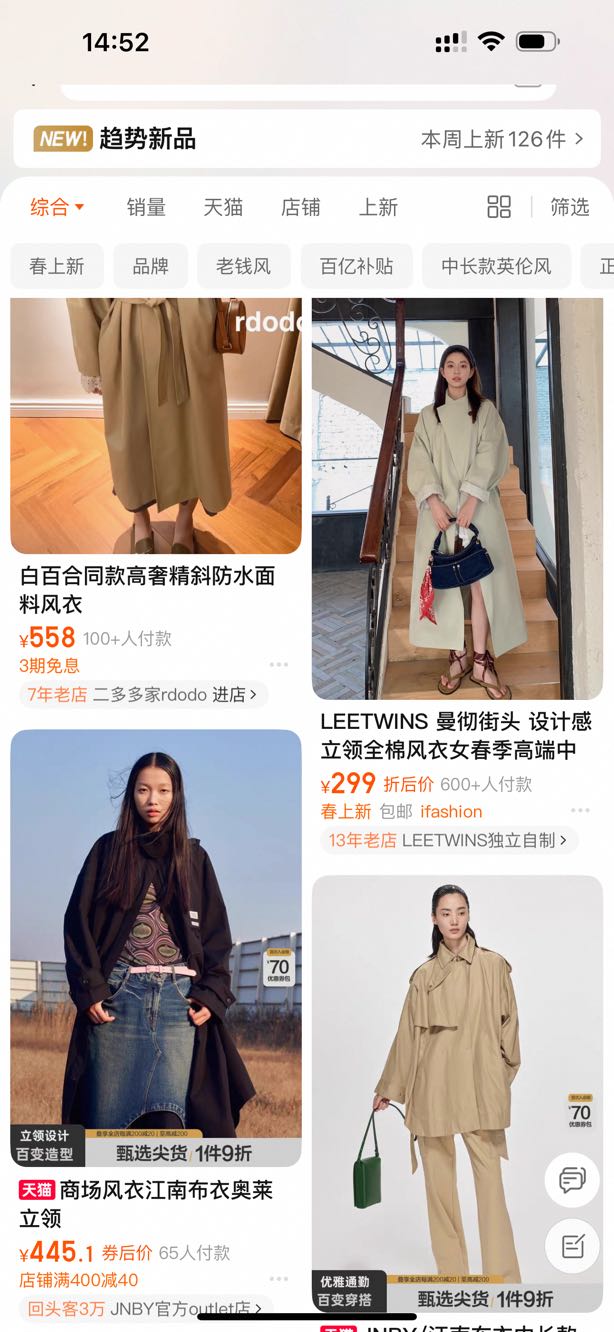Enable the 百亿补贴 filter chip
The width and height of the screenshot is (614, 1332).
(356, 266)
